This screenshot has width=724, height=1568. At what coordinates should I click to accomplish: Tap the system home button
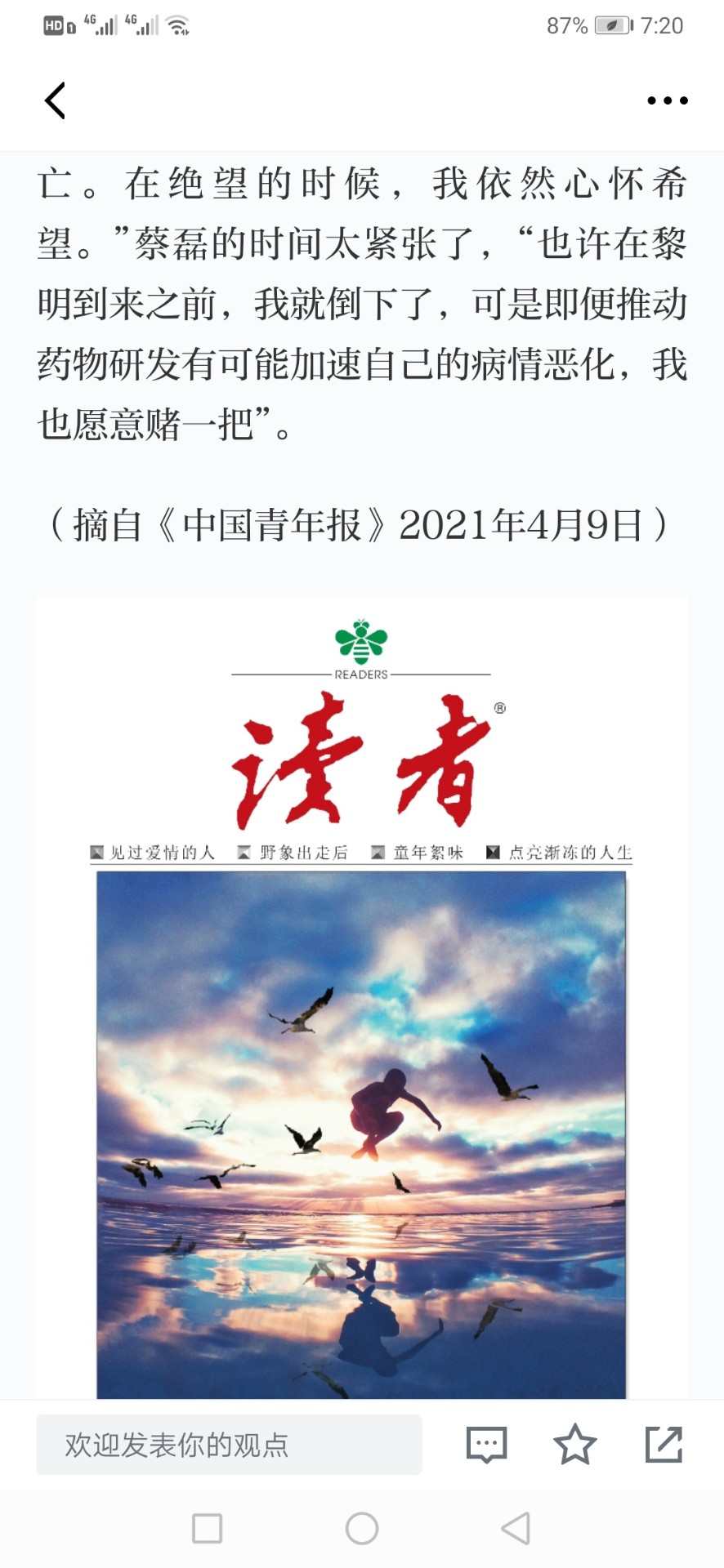tap(362, 1528)
